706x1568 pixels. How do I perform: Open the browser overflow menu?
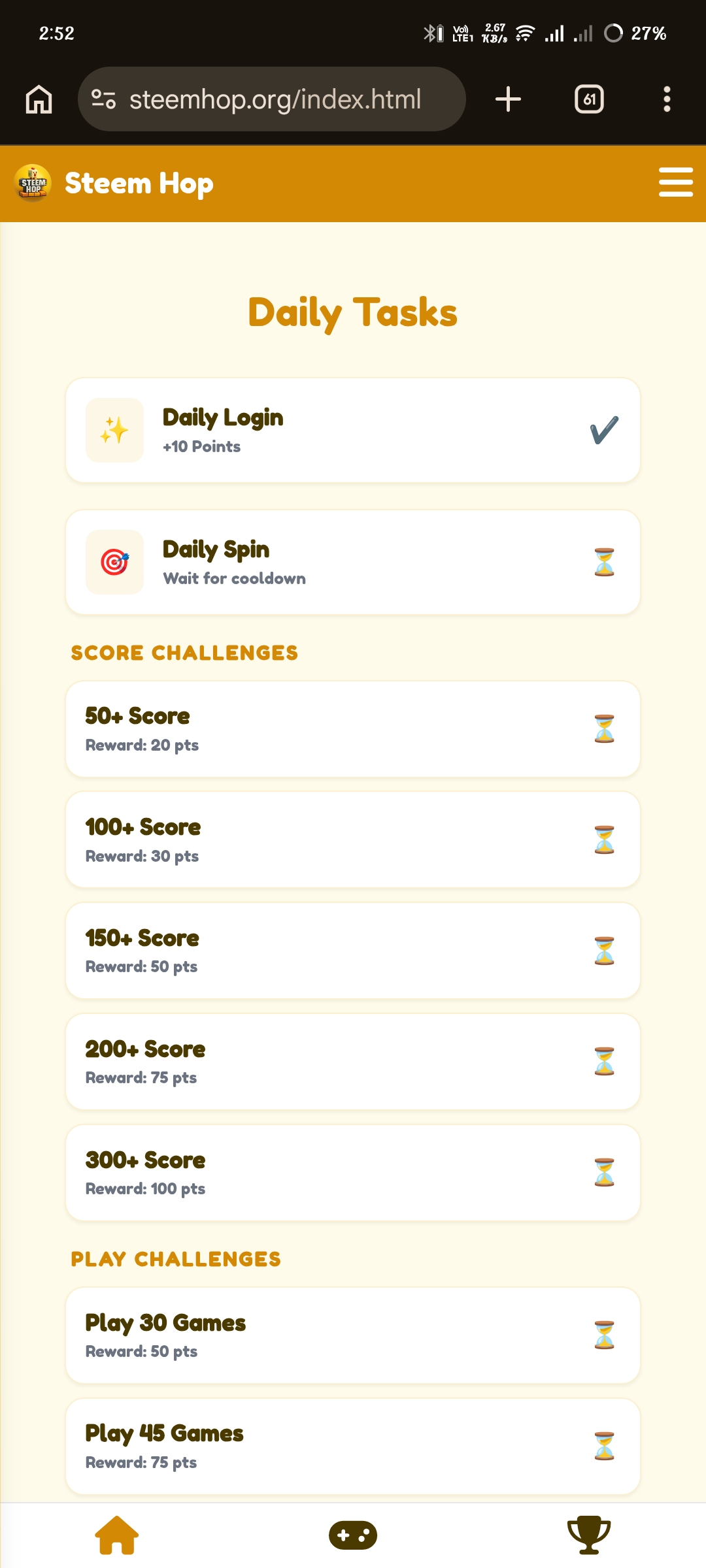pyautogui.click(x=667, y=99)
